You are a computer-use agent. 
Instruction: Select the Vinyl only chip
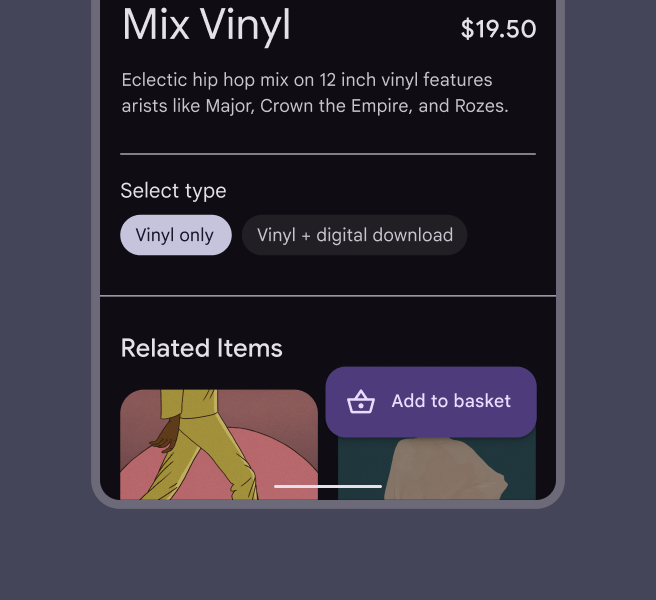[x=176, y=235]
